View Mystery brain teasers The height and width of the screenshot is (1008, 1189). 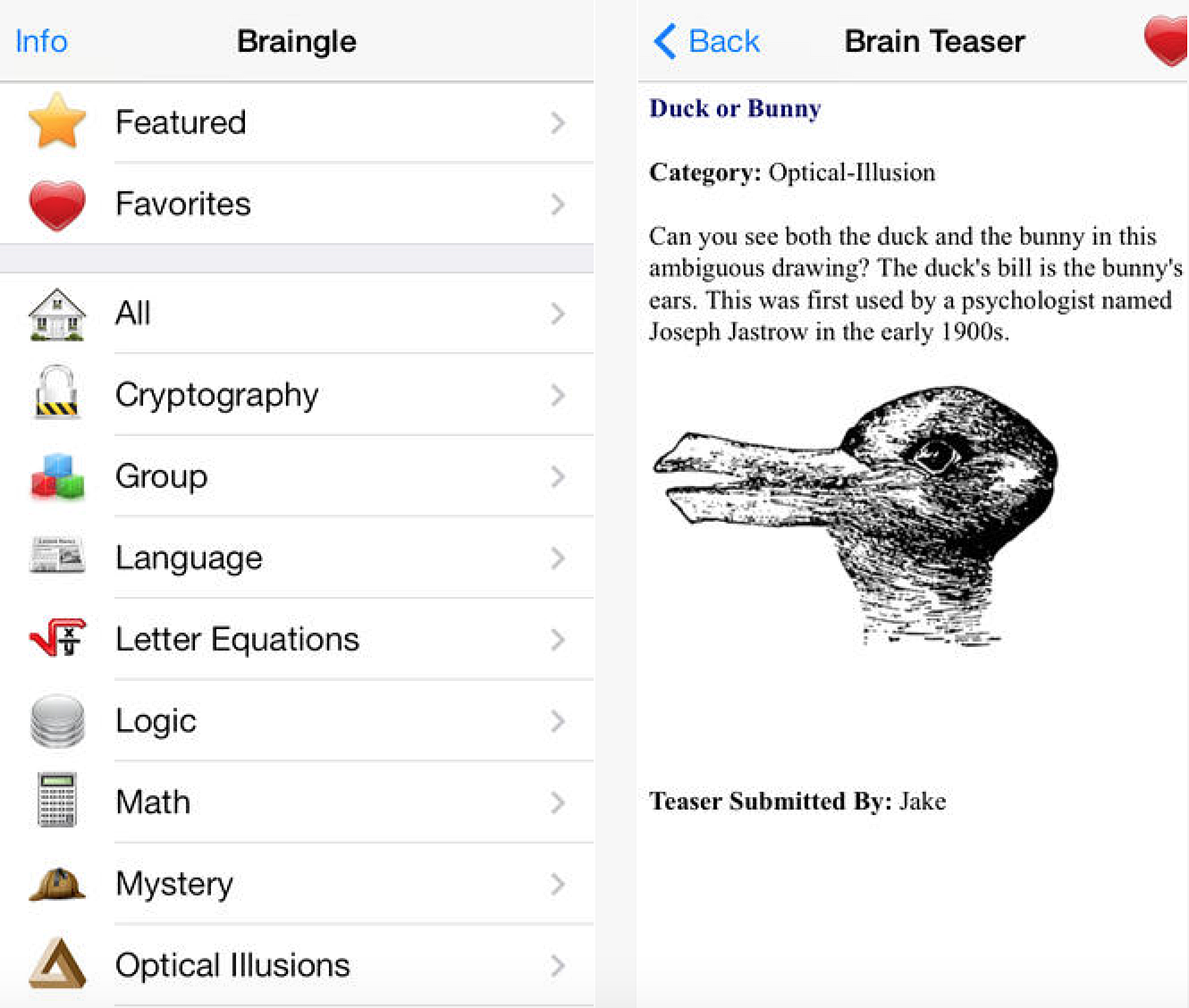pos(295,884)
